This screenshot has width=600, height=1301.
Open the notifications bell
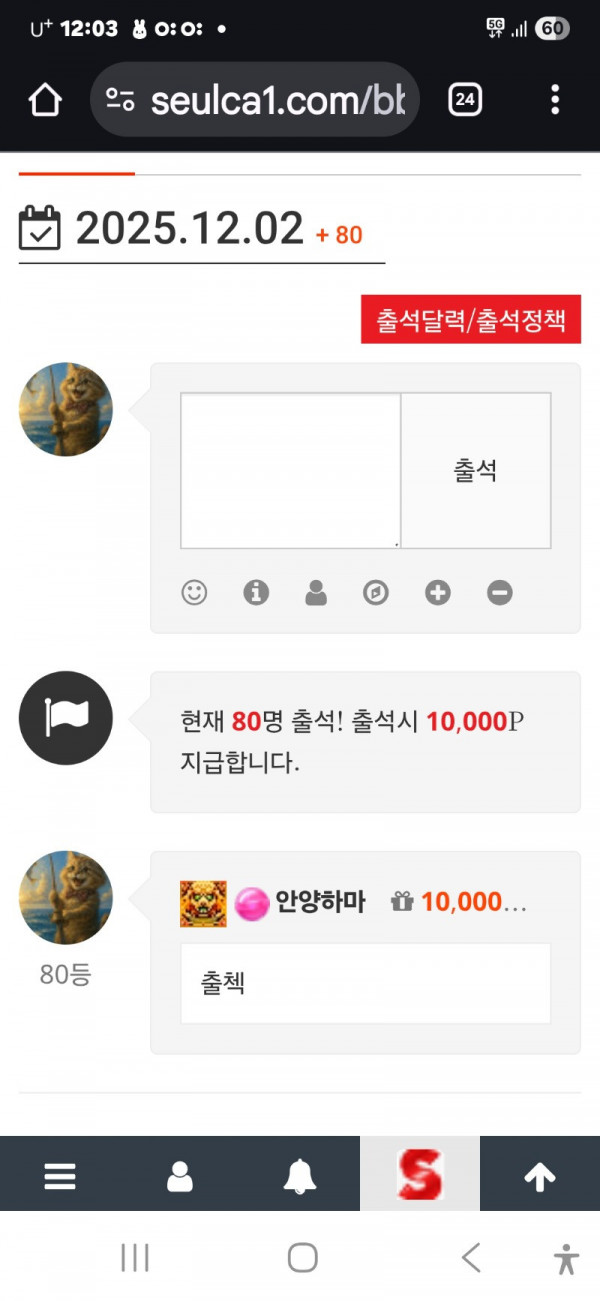300,1177
